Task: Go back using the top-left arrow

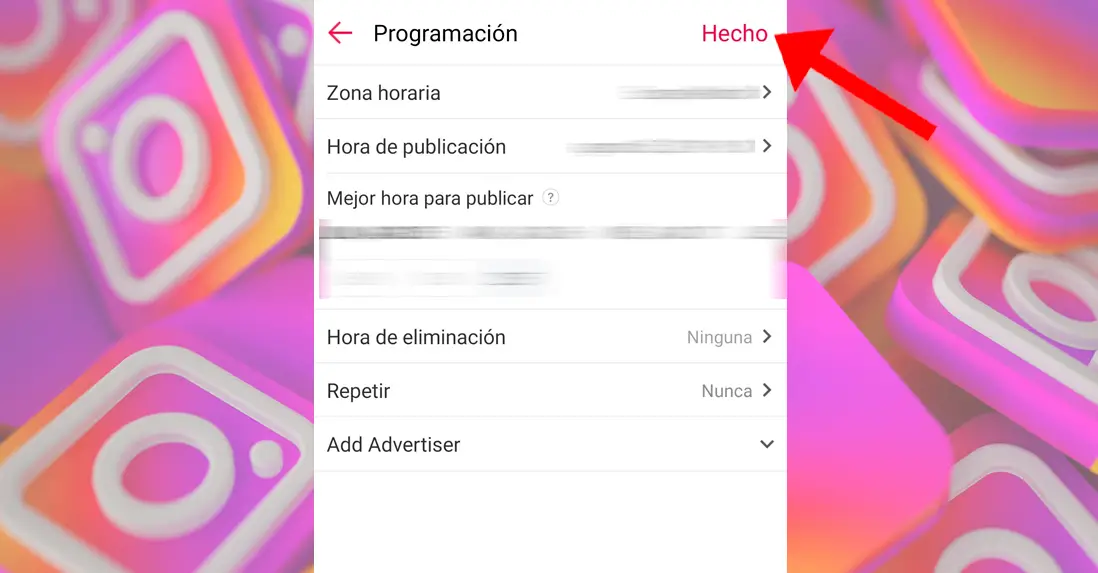Action: coord(340,33)
